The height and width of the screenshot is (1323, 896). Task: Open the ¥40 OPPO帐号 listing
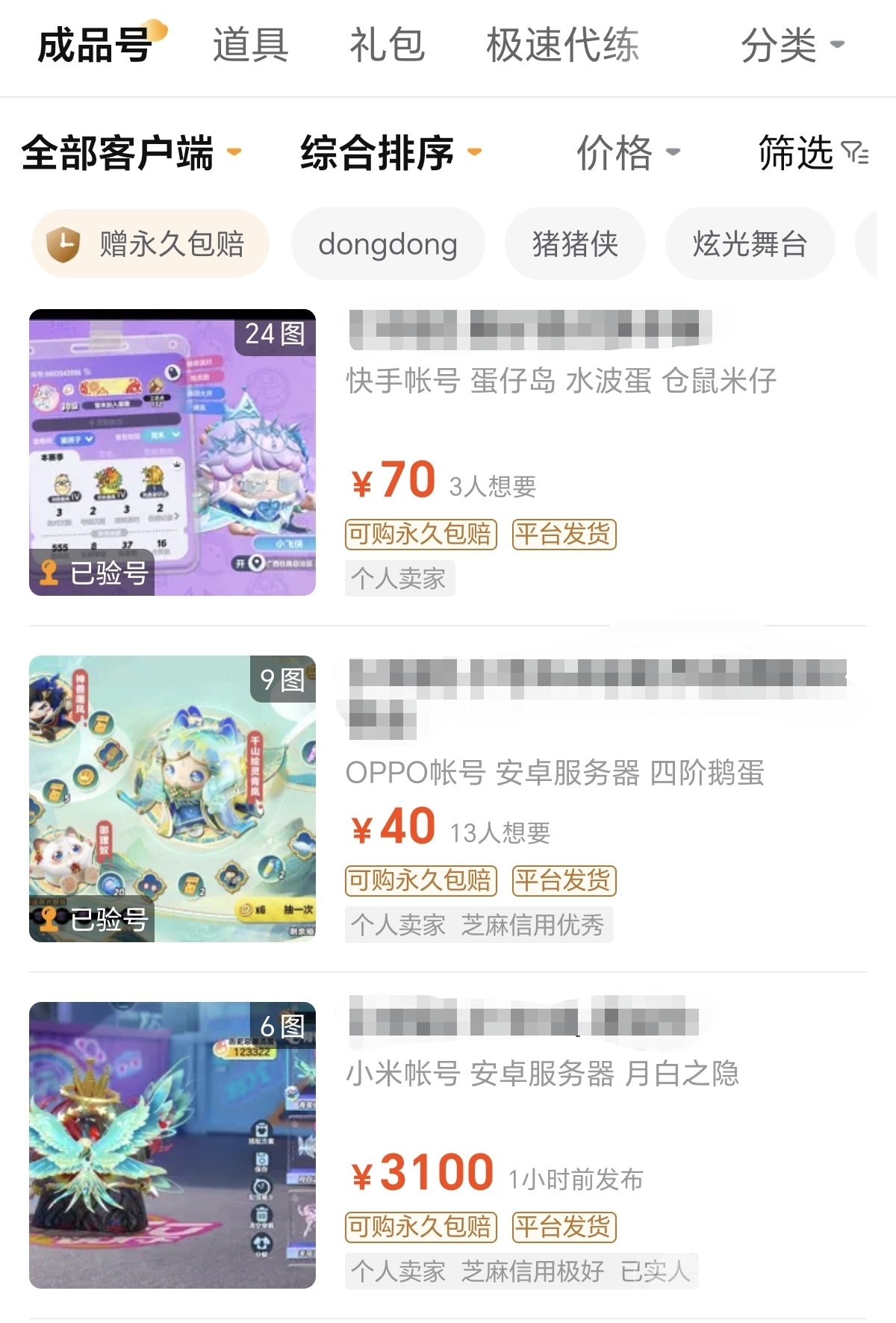coord(554,773)
